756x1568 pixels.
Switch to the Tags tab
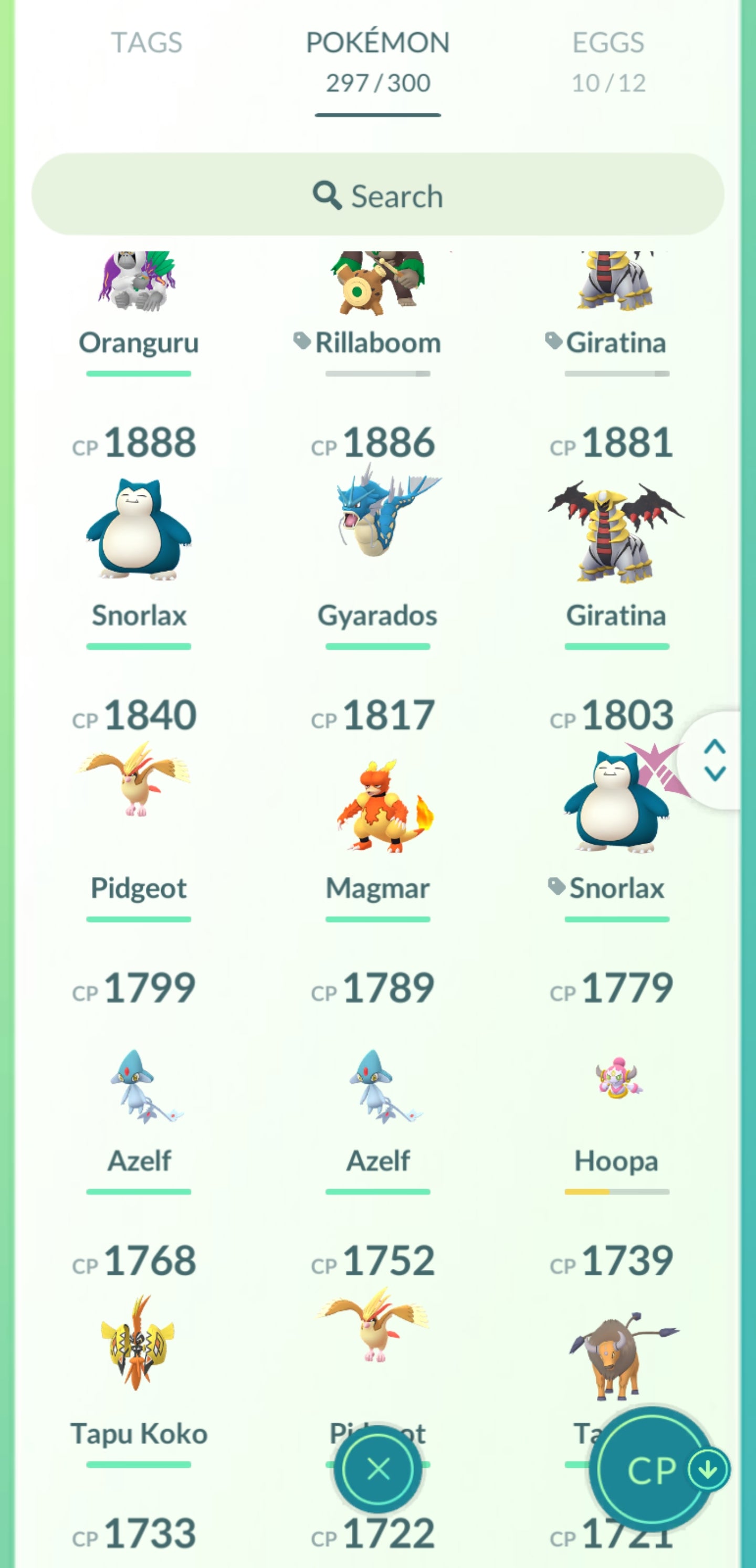[x=146, y=43]
